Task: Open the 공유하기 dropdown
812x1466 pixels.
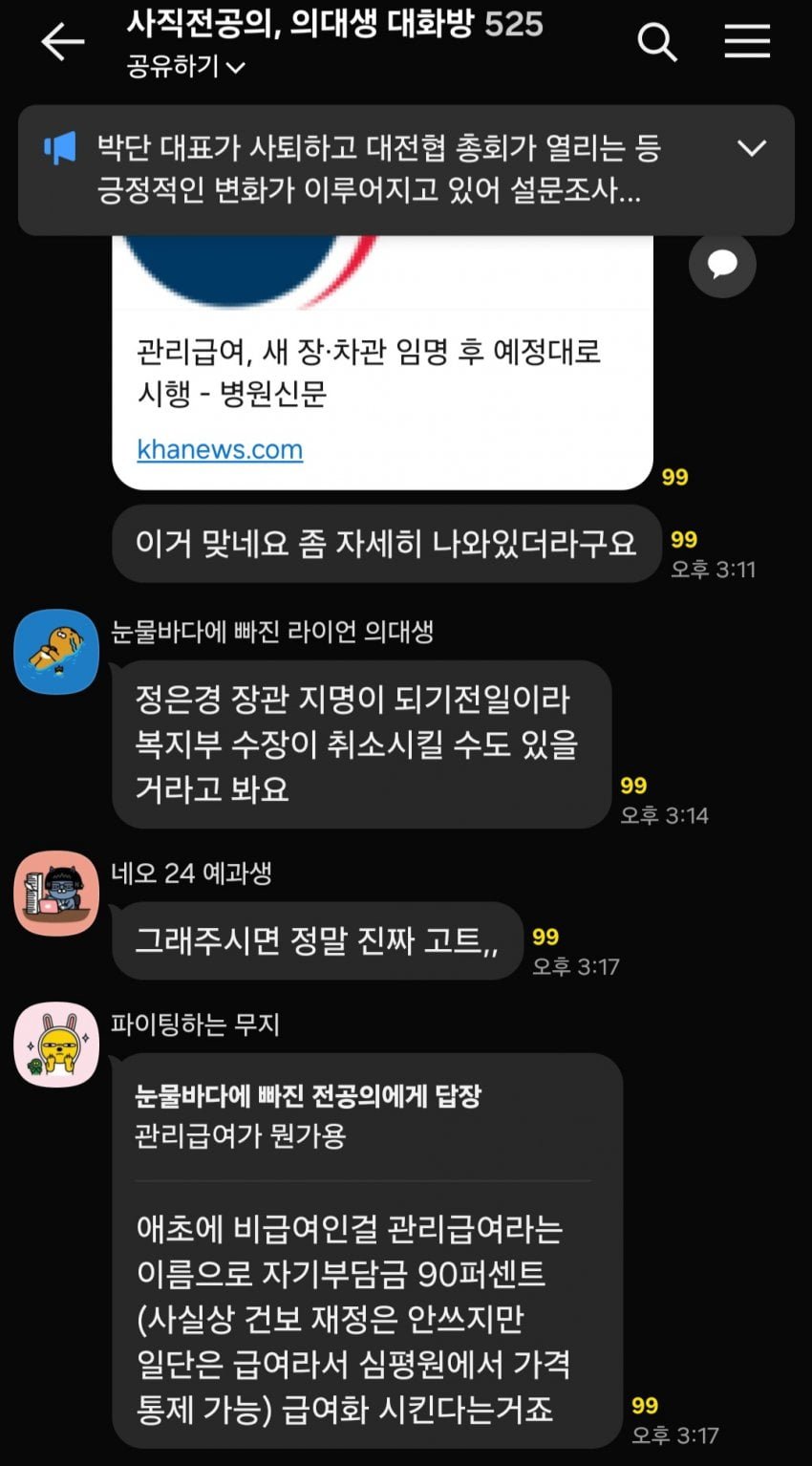Action: click(x=185, y=67)
